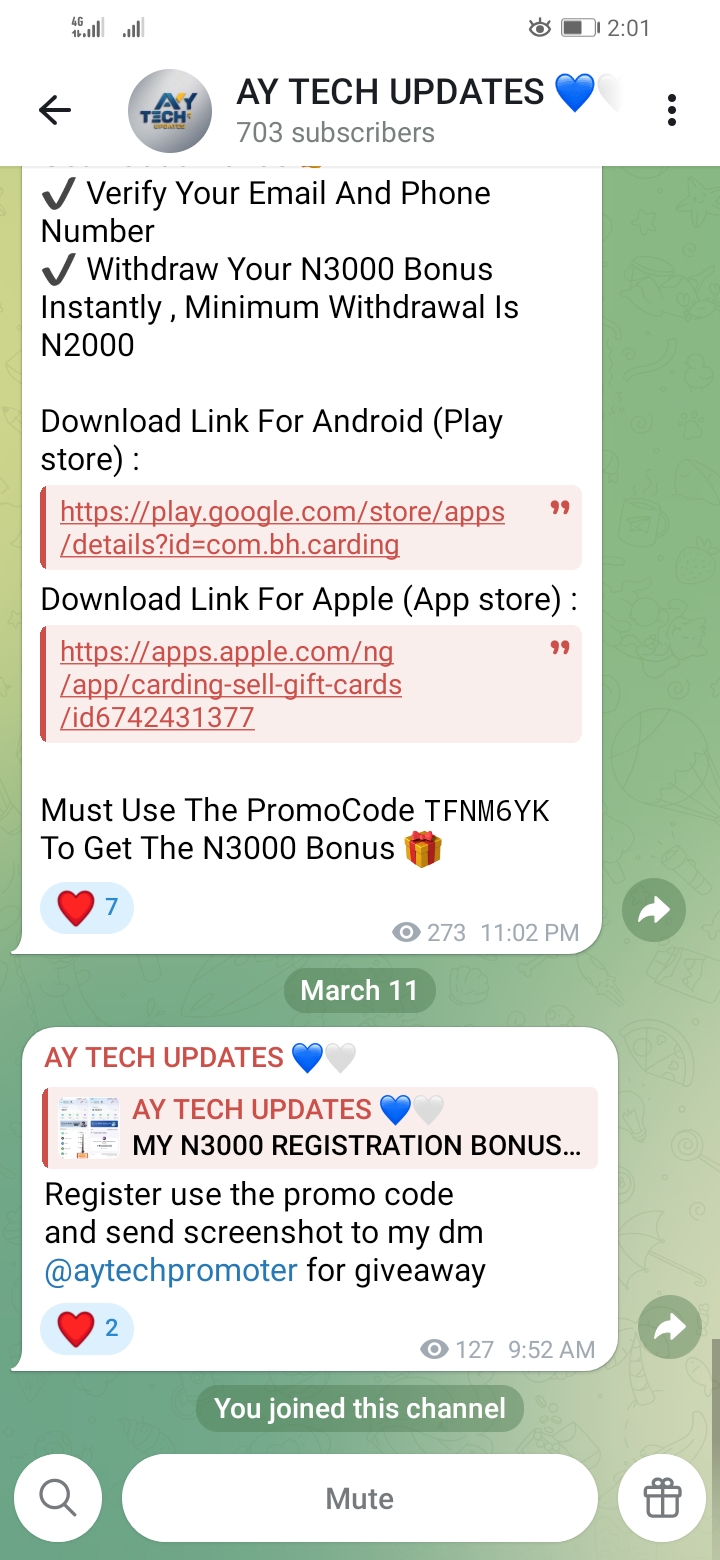Copy the promo code TFNM6YK
This screenshot has width=720, height=1560.
[487, 810]
